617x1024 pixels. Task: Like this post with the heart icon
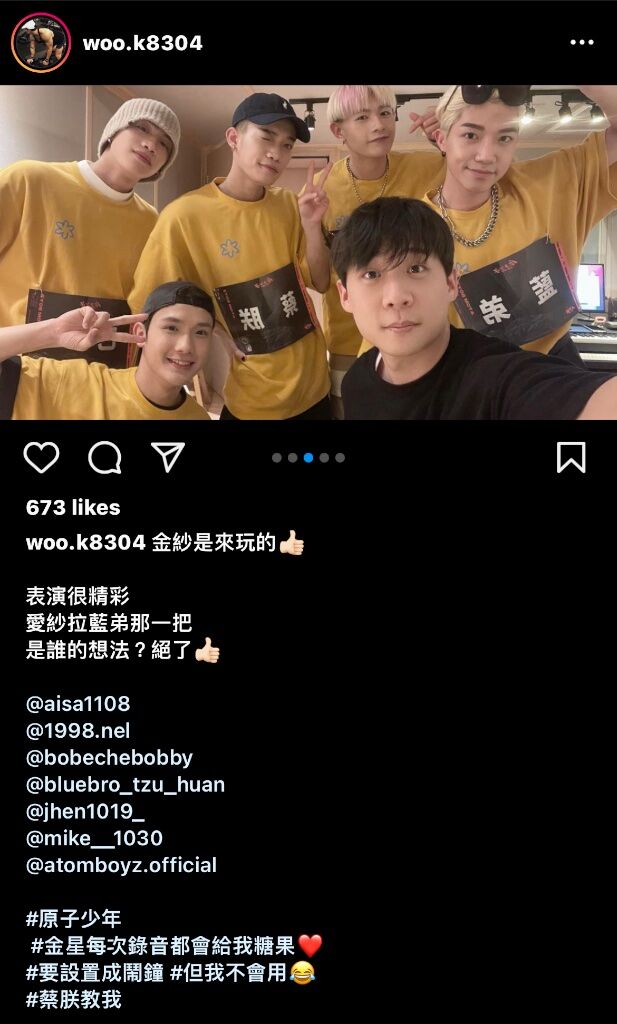41,458
